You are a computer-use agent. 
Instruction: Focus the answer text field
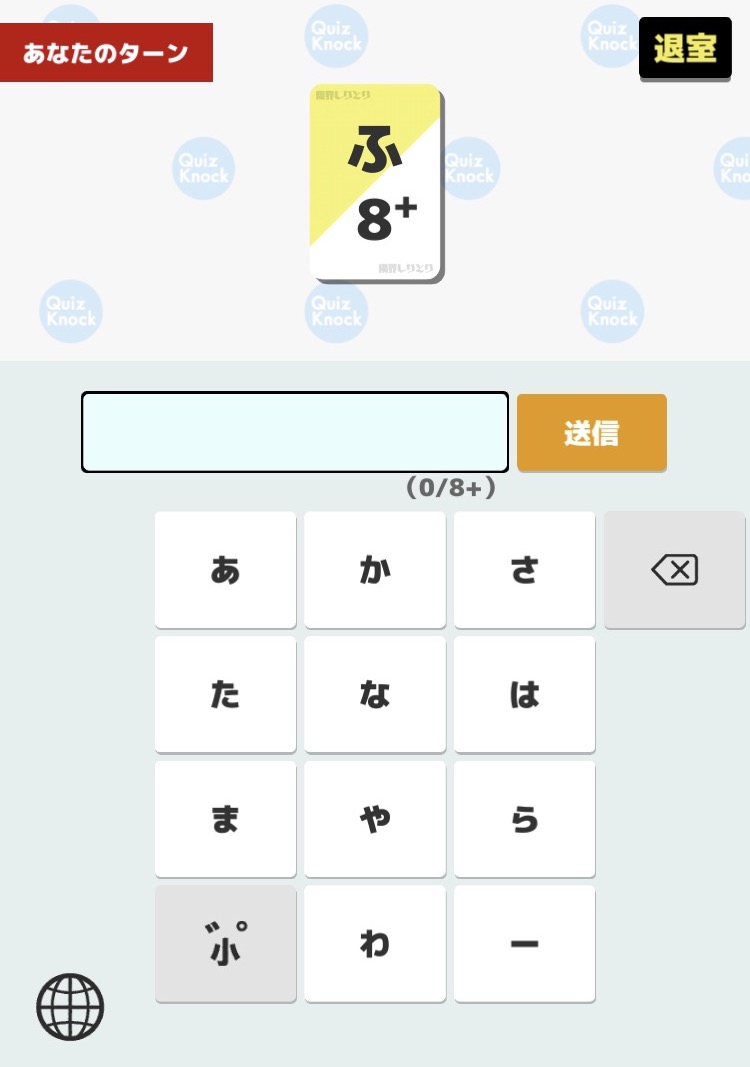295,432
